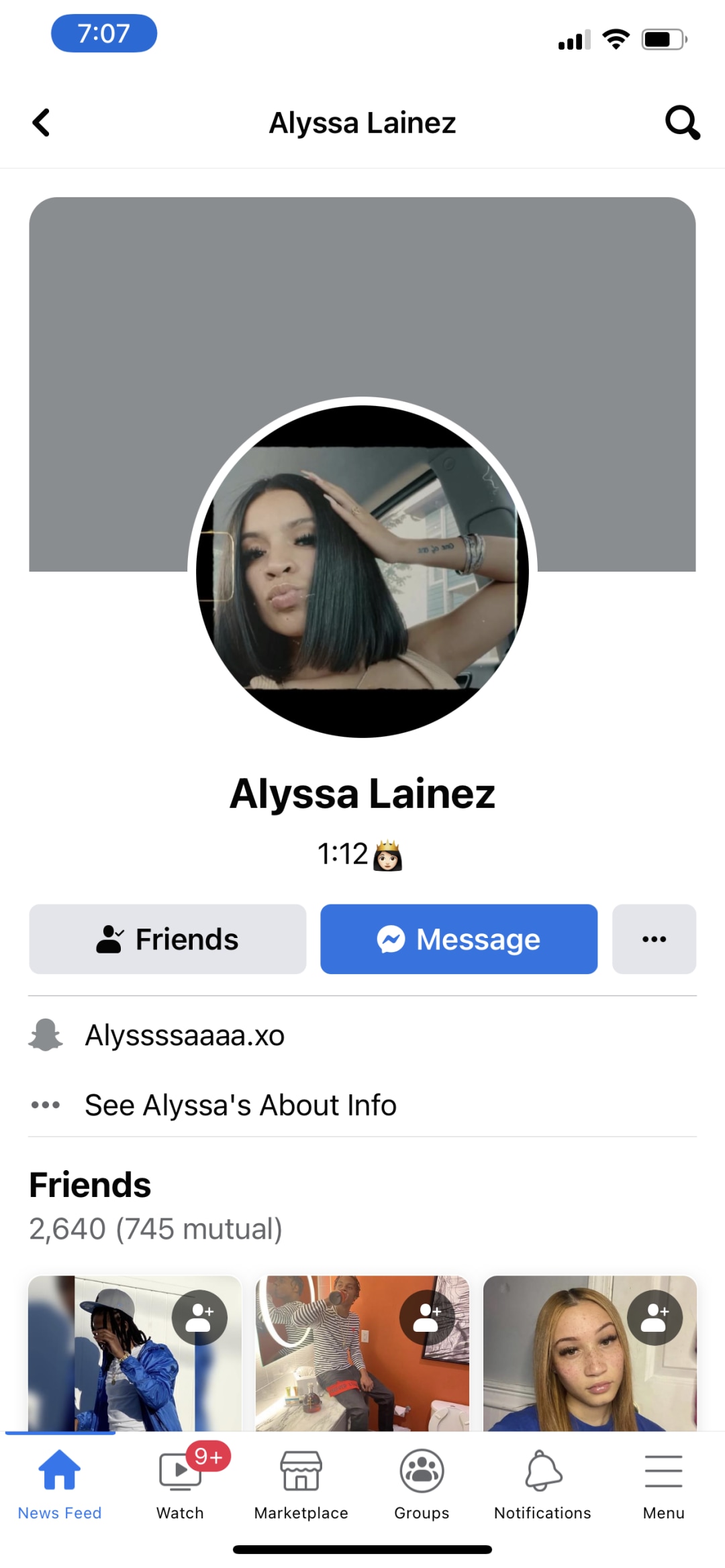Add the friend in the orange room
725x1568 pixels.
click(427, 1317)
